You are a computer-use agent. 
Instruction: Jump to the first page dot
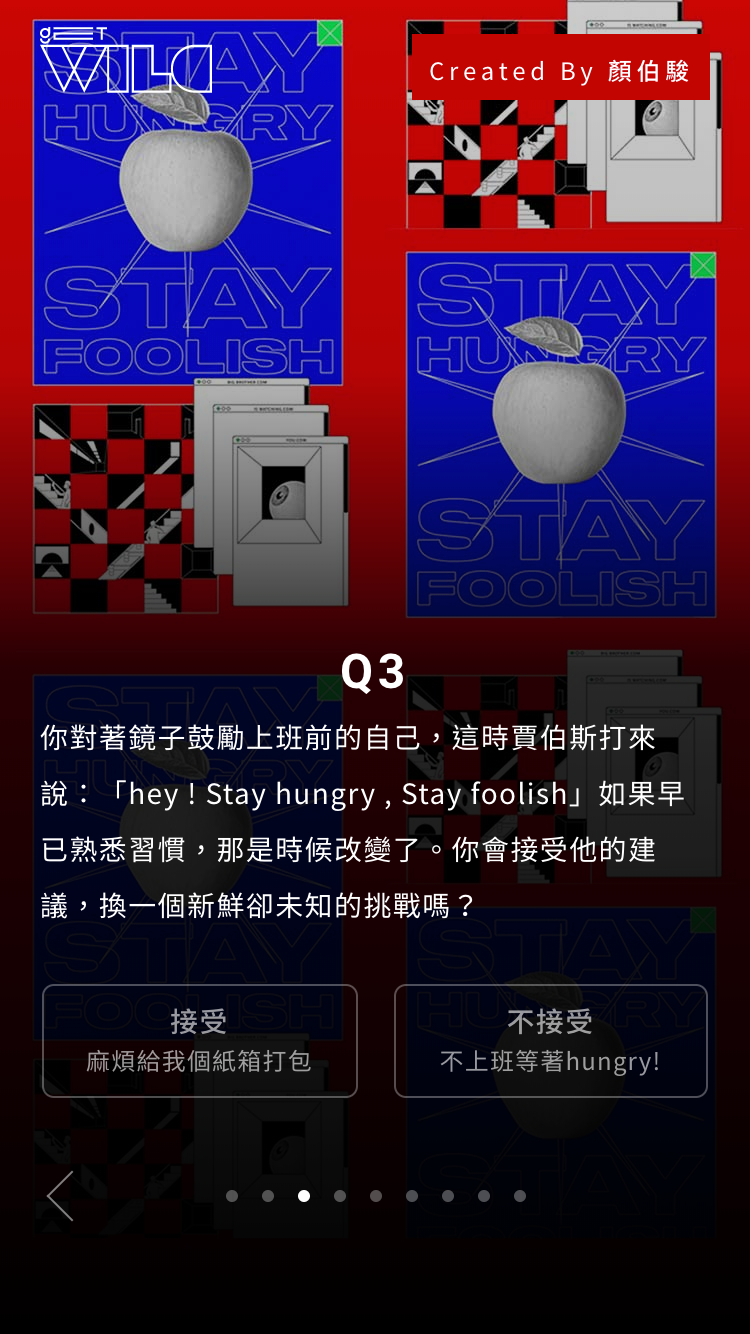click(232, 1196)
